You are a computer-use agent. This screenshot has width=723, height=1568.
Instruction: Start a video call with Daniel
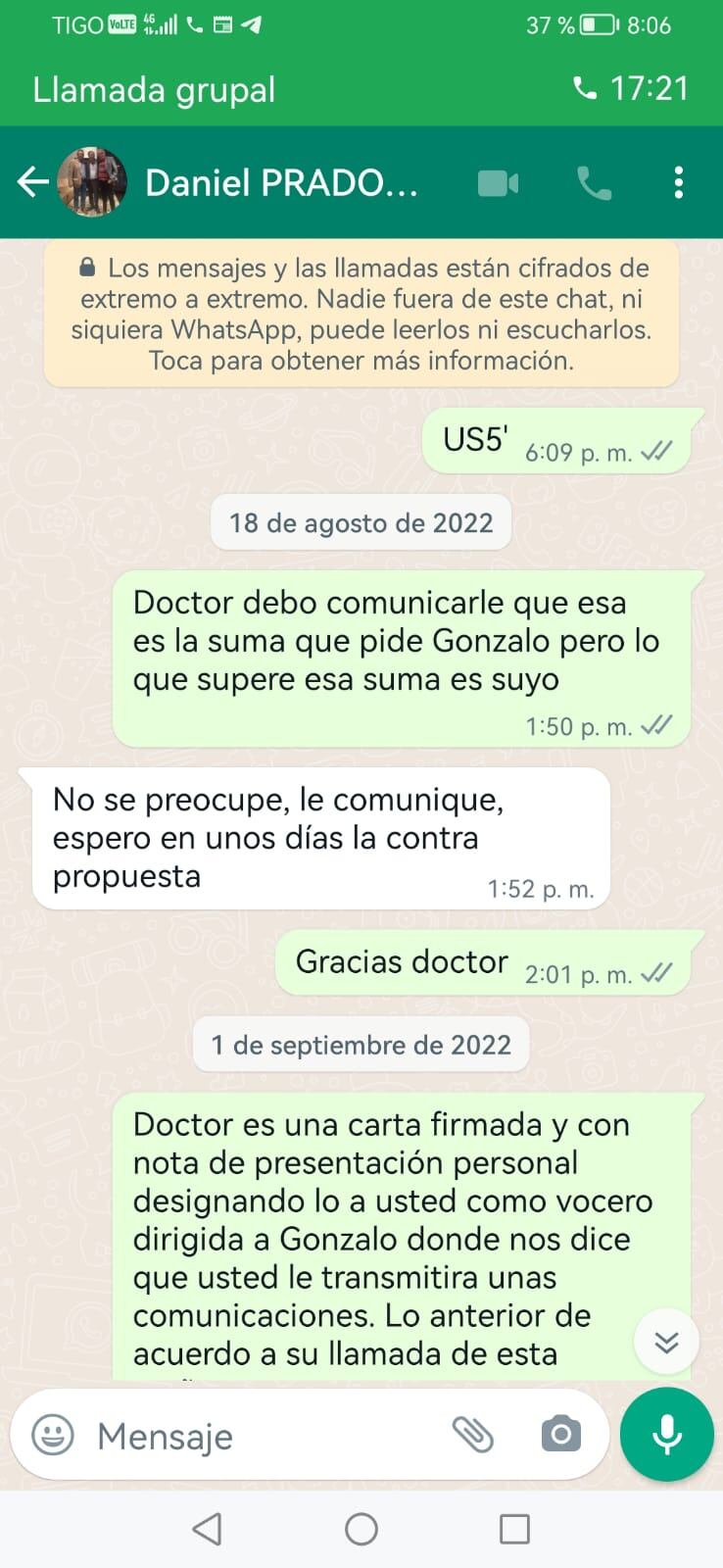498,183
